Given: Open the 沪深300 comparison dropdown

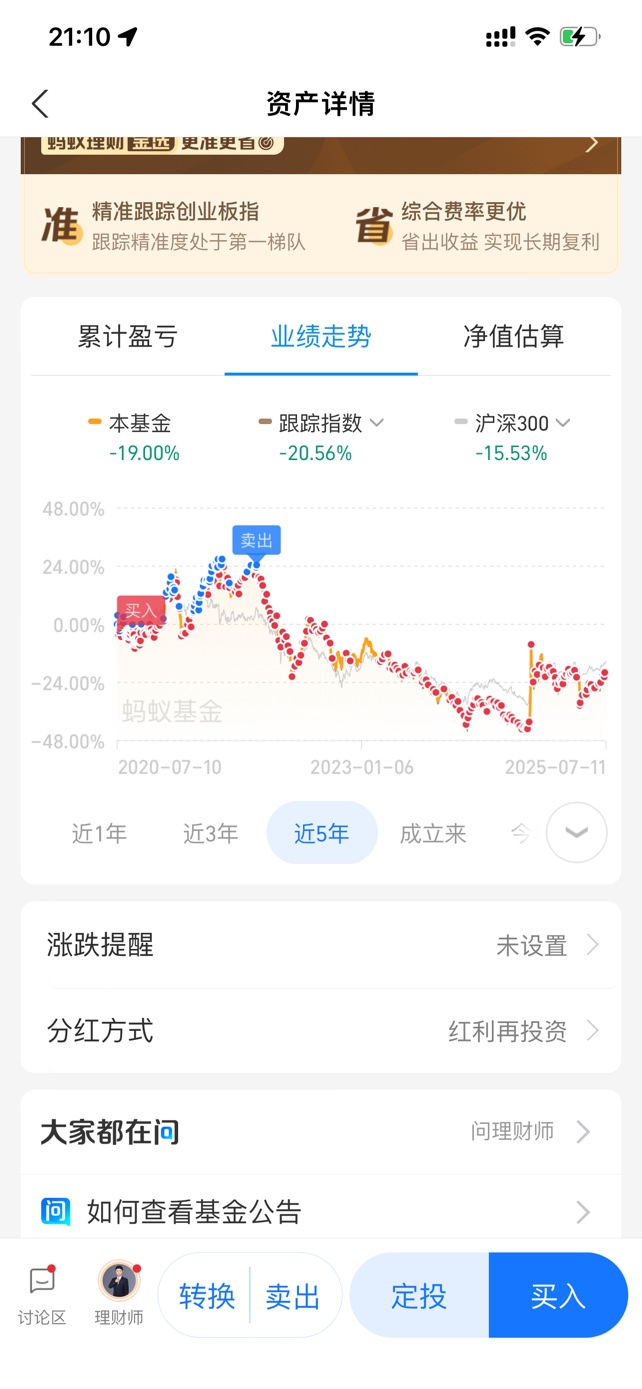Looking at the screenshot, I should (x=512, y=423).
